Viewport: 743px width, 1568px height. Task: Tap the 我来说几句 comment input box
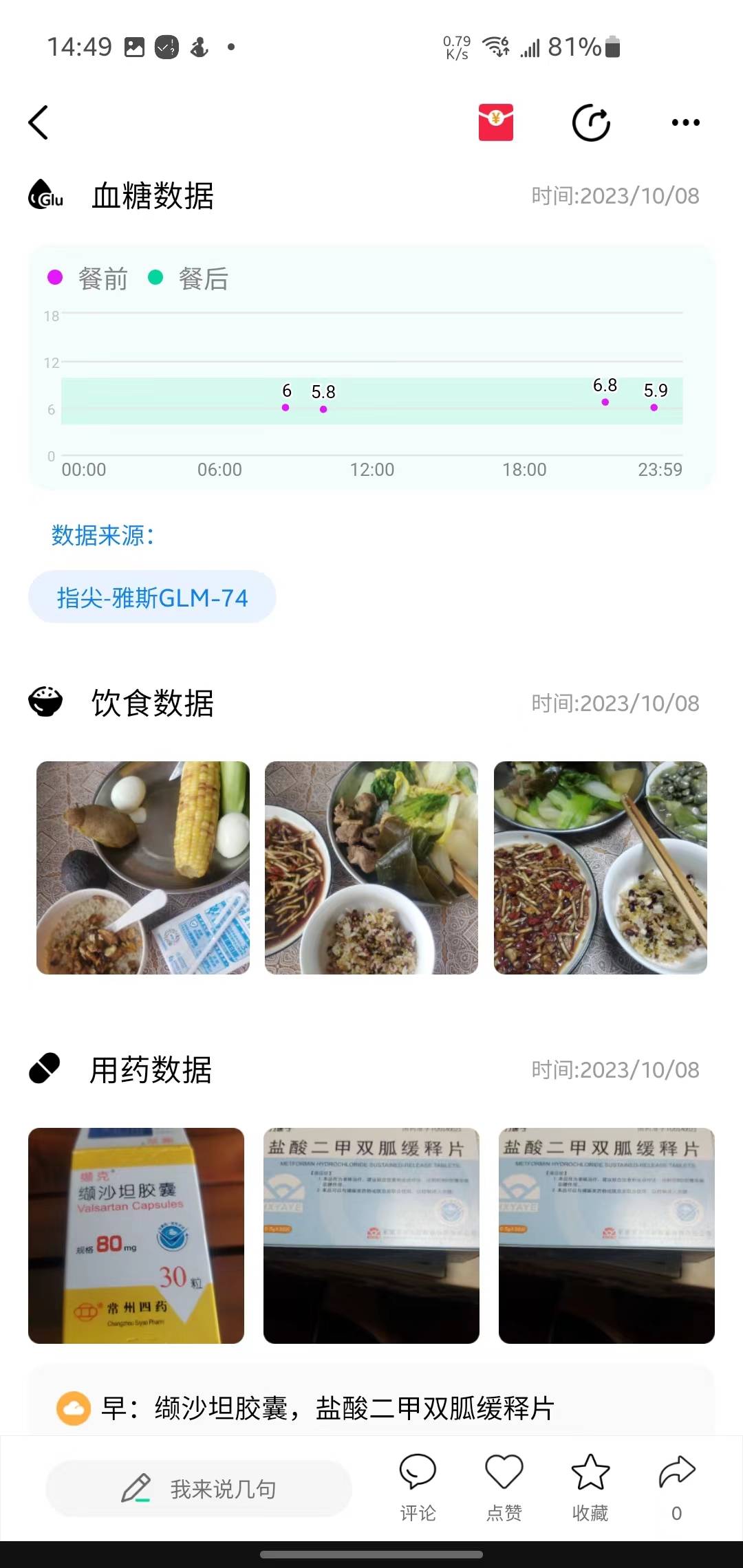199,1488
